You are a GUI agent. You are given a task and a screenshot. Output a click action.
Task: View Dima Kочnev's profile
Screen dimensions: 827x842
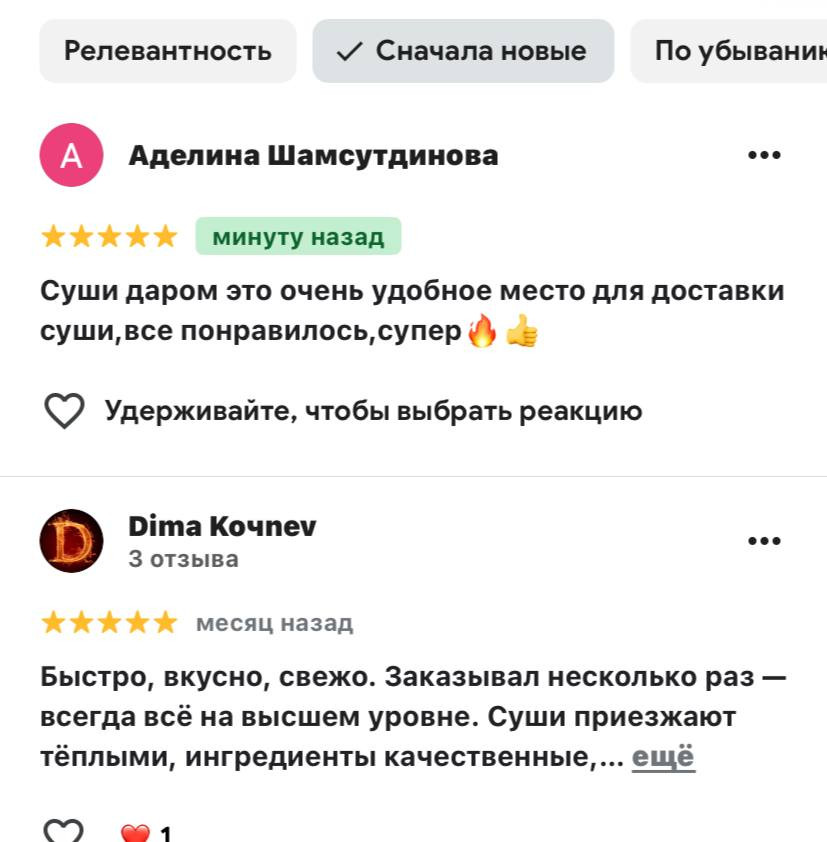pos(222,527)
